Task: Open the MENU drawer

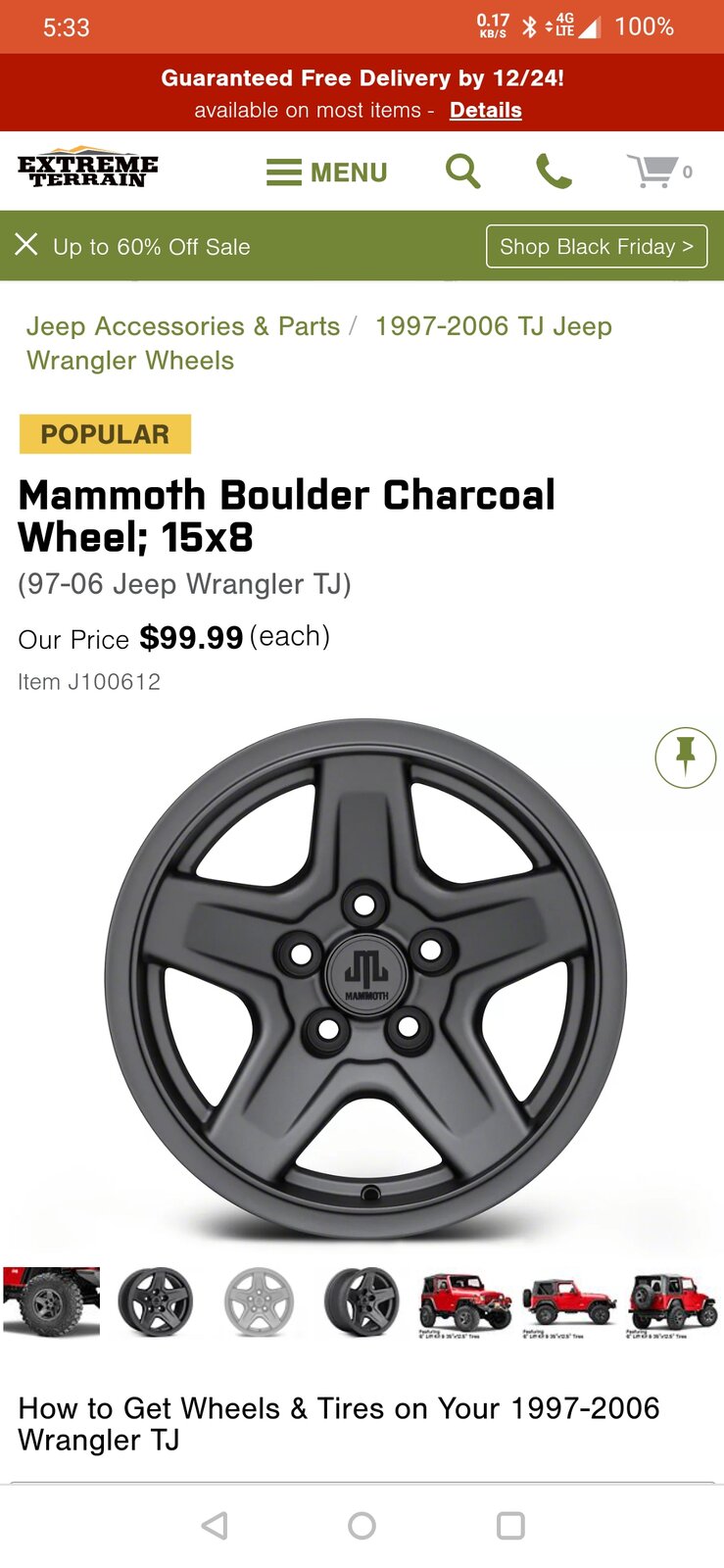Action: (327, 172)
